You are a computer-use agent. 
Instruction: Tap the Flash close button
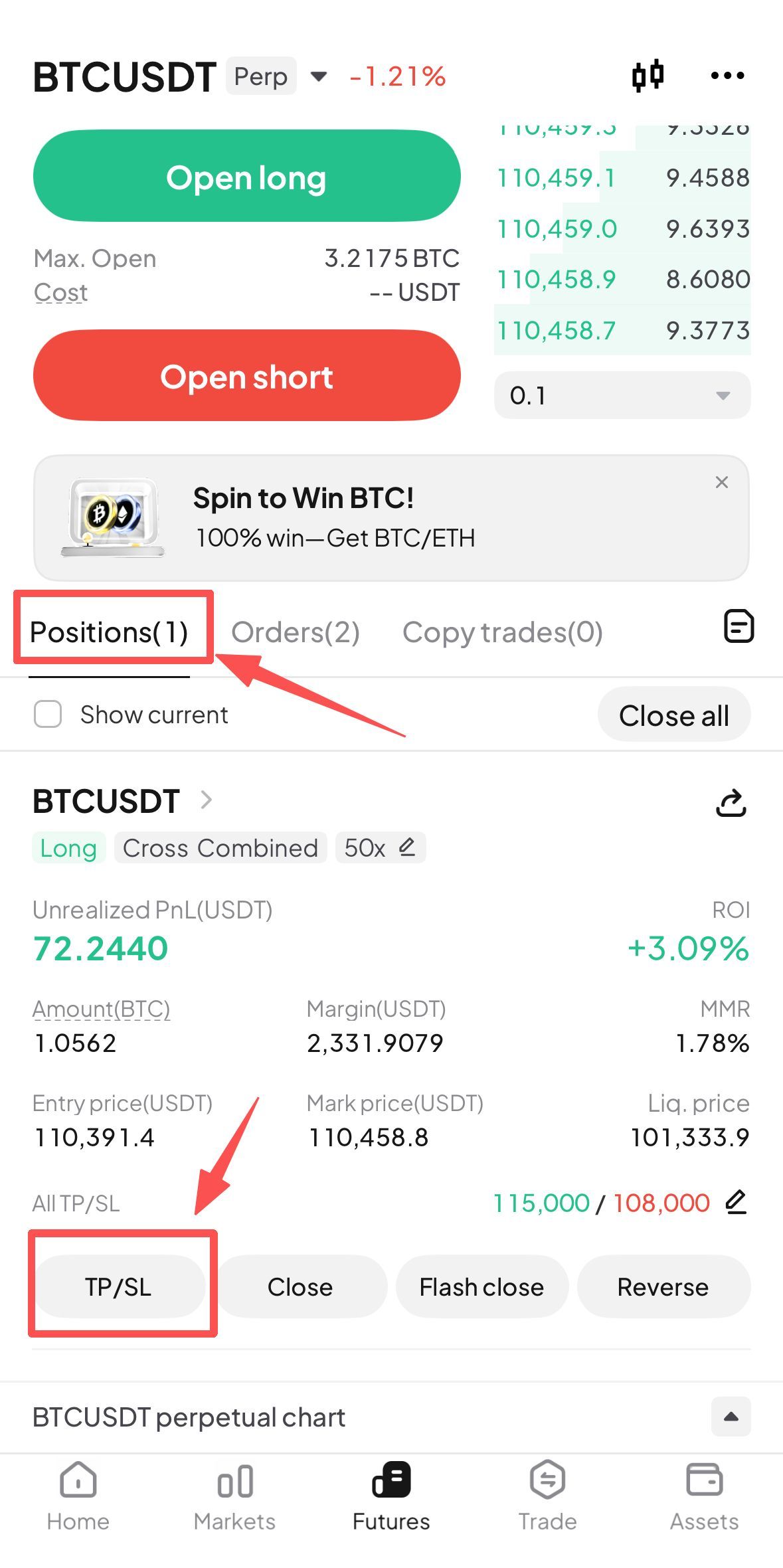pos(481,1286)
